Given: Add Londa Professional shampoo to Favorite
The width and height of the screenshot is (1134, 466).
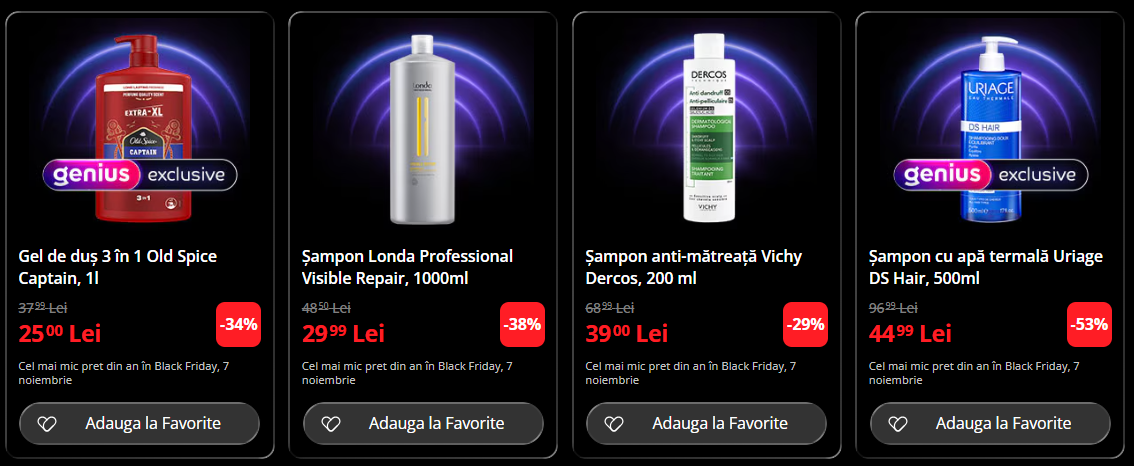Looking at the screenshot, I should pyautogui.click(x=423, y=423).
